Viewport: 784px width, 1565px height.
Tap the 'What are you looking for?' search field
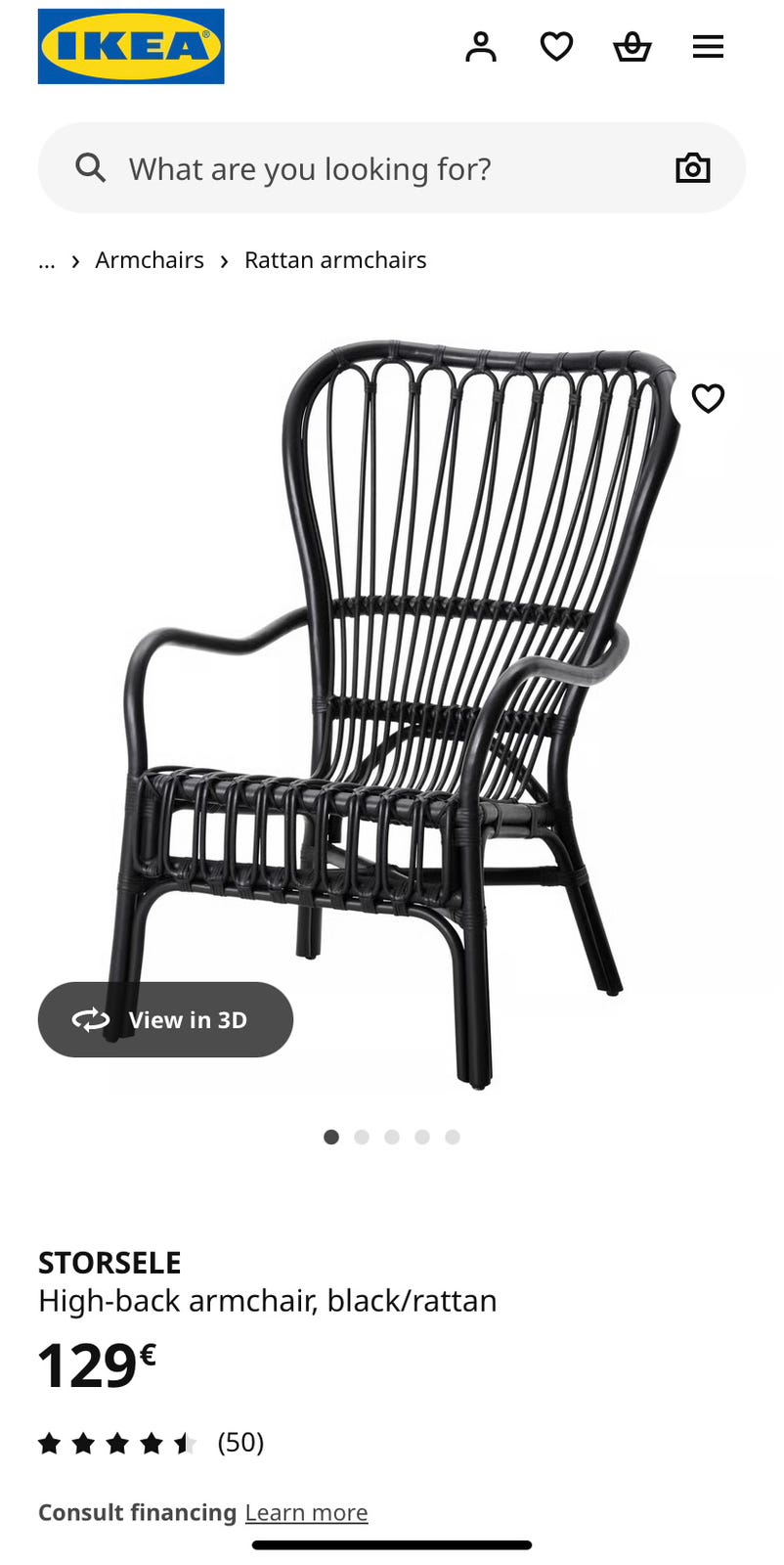pyautogui.click(x=371, y=168)
